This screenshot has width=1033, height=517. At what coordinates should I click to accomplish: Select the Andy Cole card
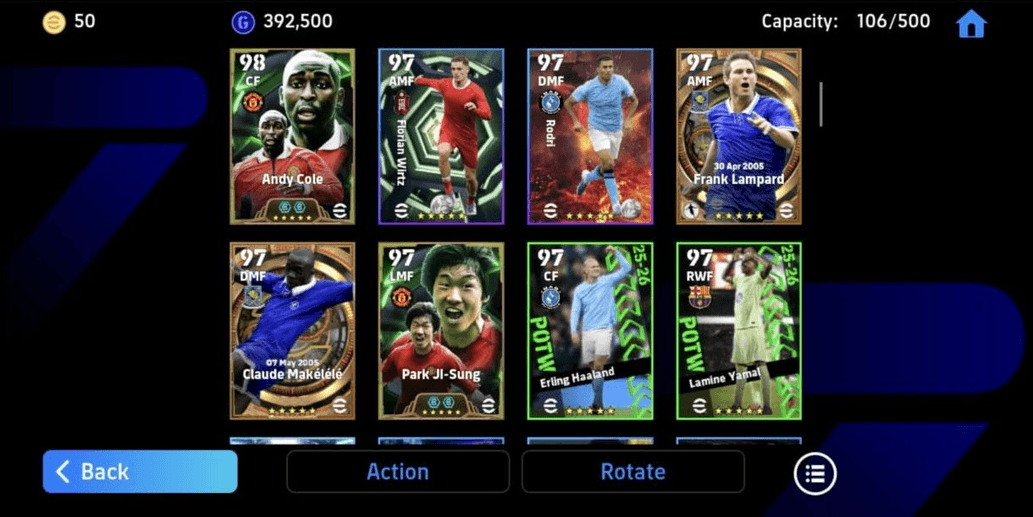tap(292, 136)
